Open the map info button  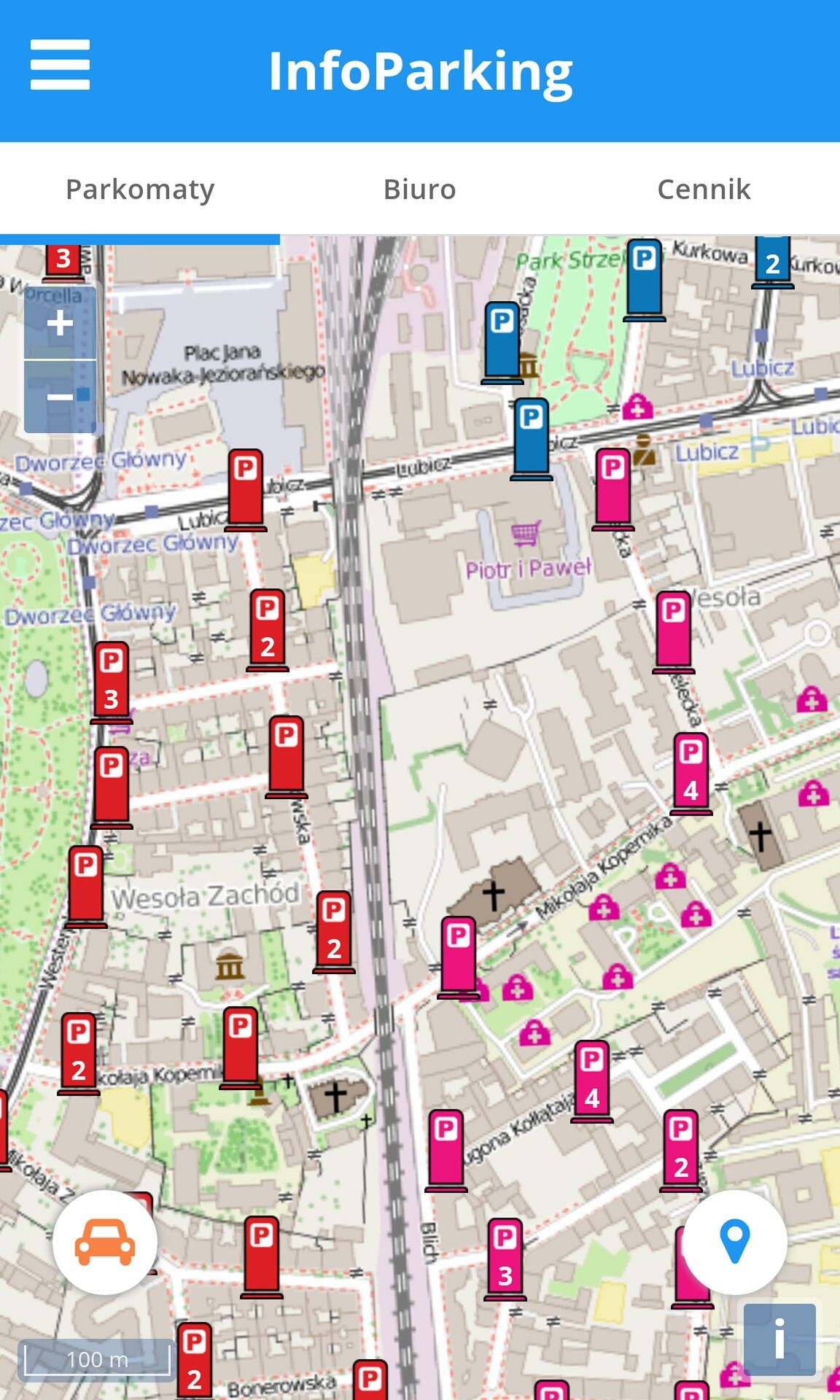[779, 1339]
